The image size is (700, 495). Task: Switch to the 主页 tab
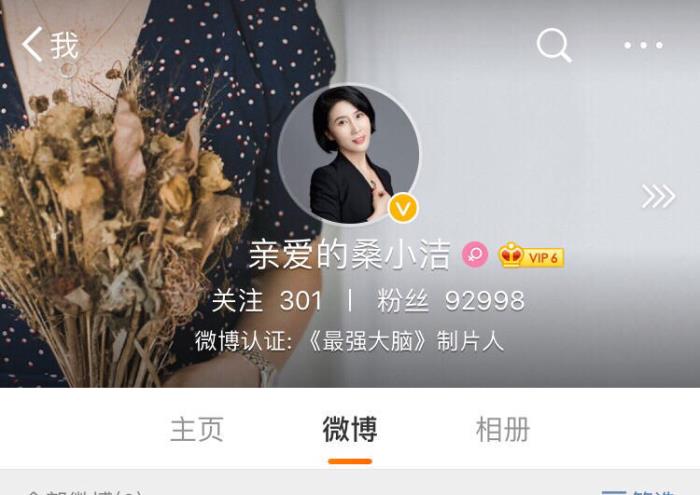(x=197, y=429)
